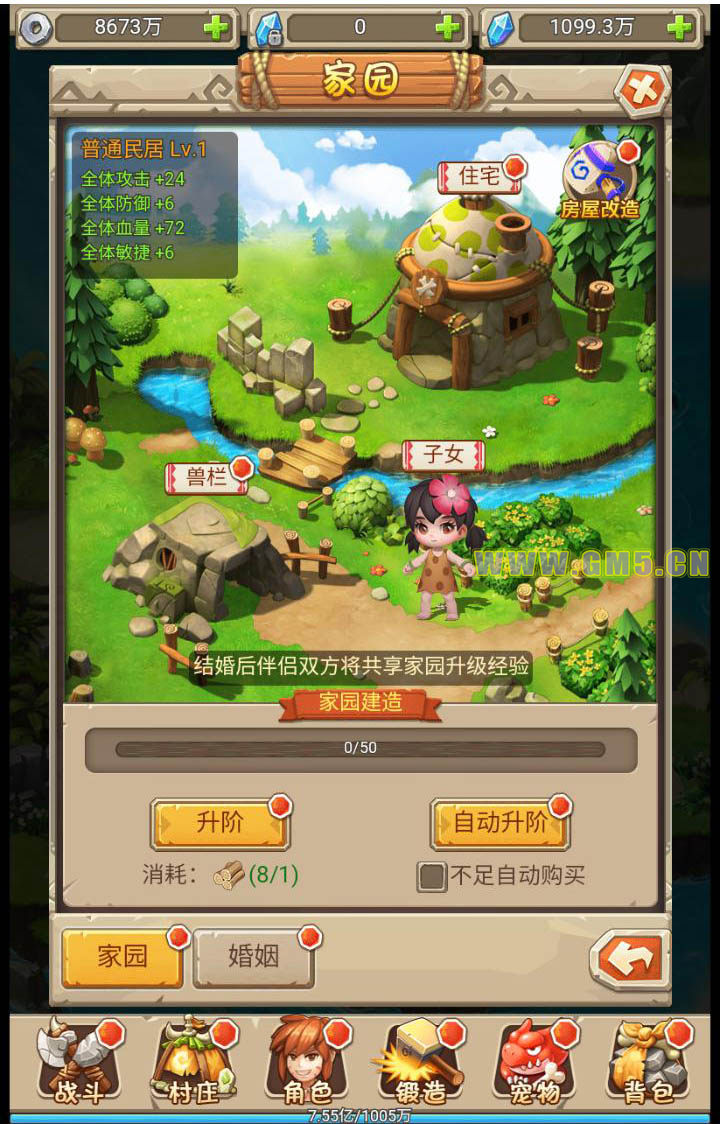Select the 住宅 residence building

[478, 177]
